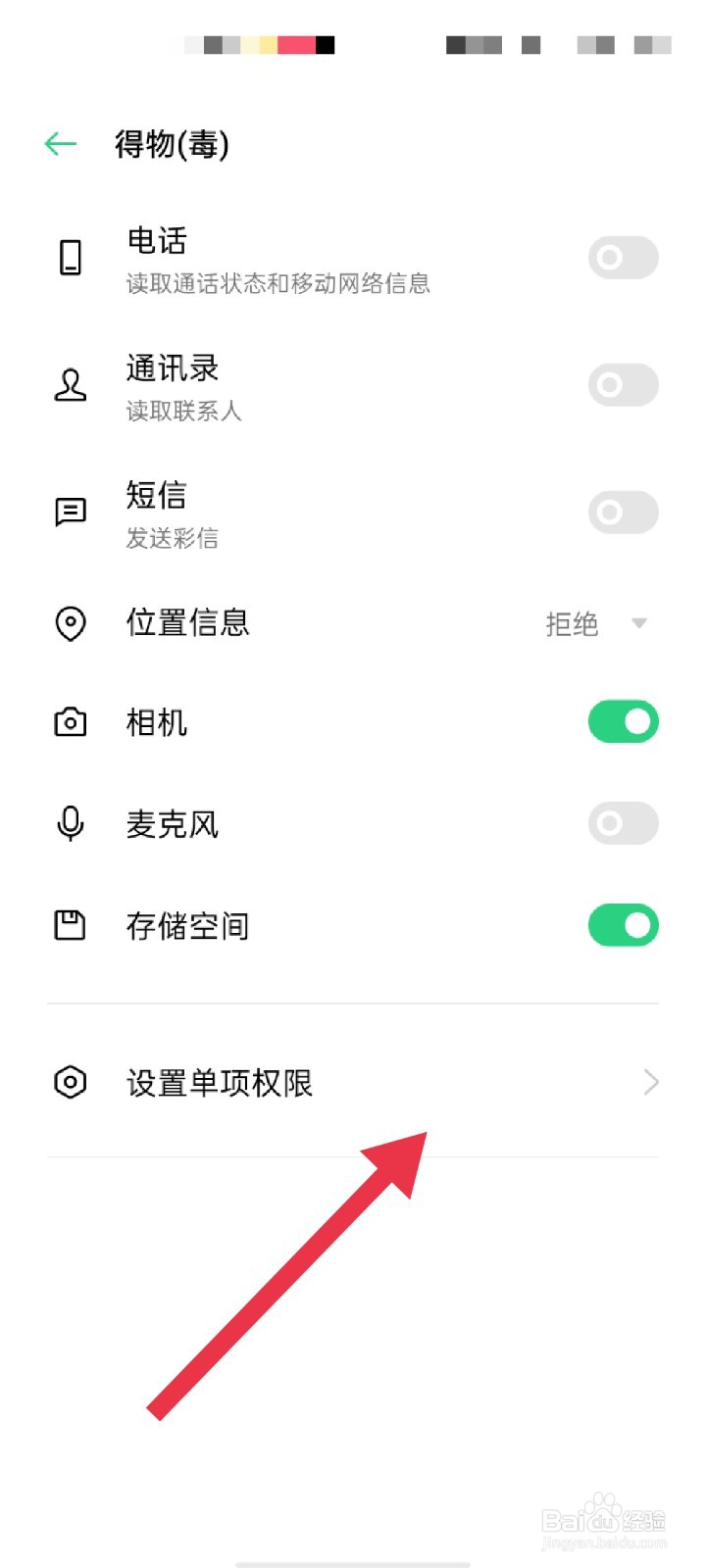The height and width of the screenshot is (1568, 706).
Task: Turn on 通讯录 contacts permission
Action: [x=623, y=385]
